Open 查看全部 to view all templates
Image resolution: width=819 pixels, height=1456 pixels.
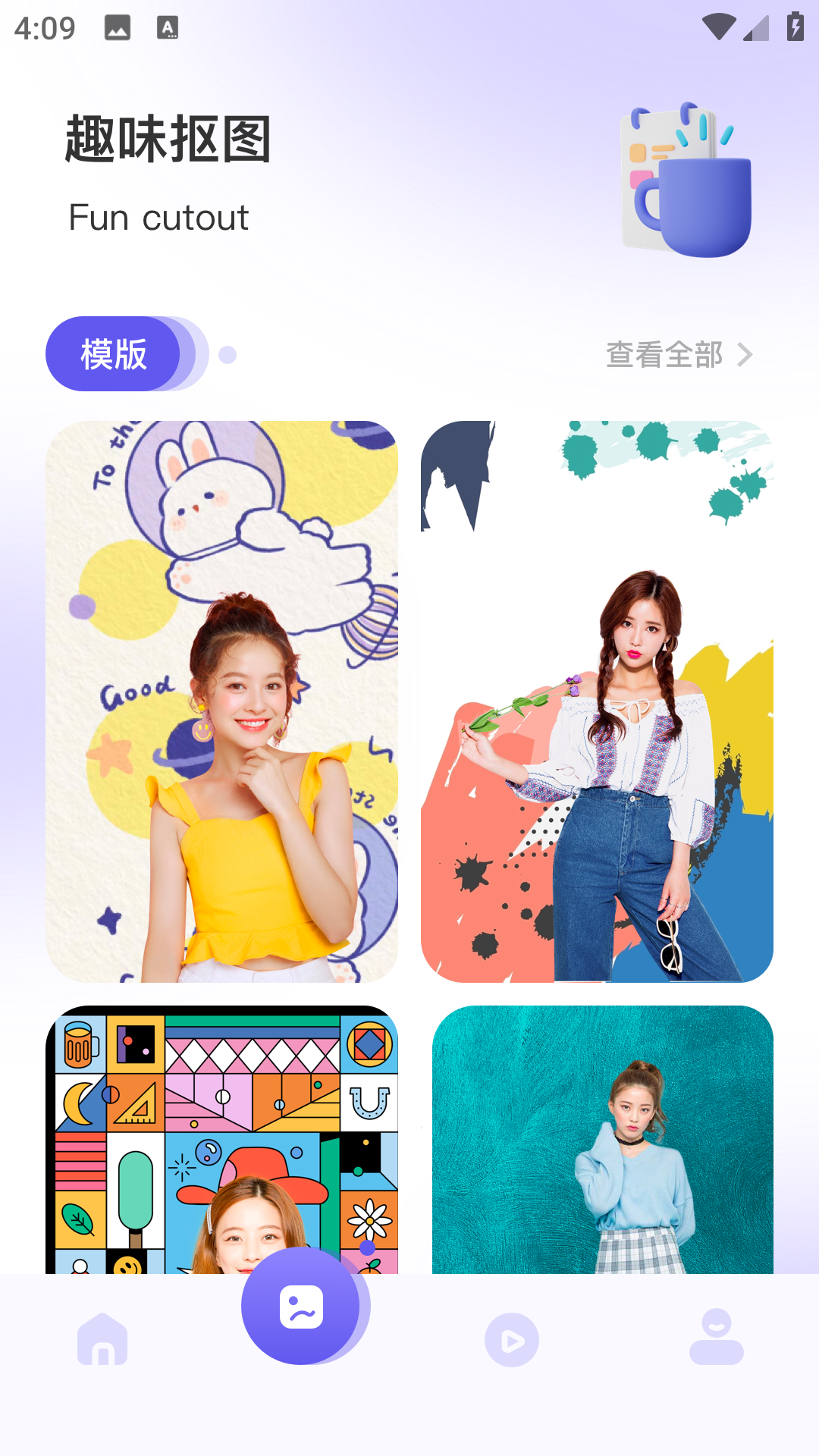pyautogui.click(x=678, y=354)
